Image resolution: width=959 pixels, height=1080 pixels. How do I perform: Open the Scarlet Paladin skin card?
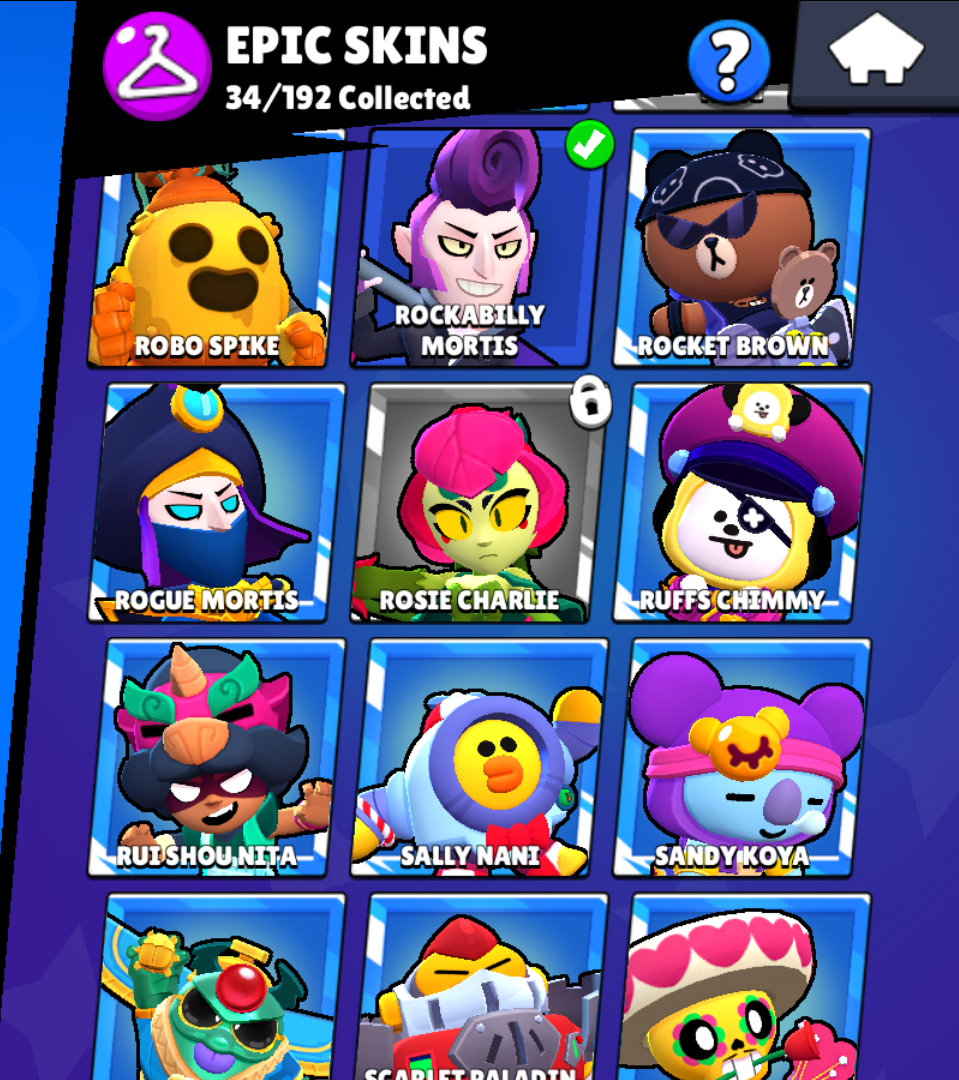(x=478, y=990)
